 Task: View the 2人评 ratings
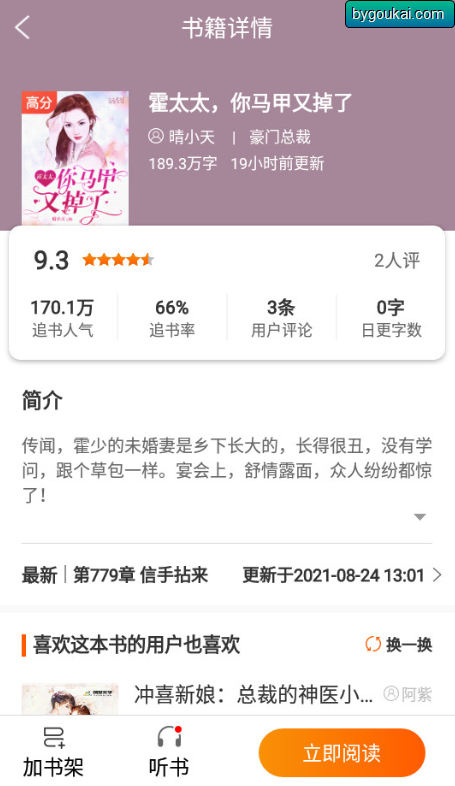point(397,260)
